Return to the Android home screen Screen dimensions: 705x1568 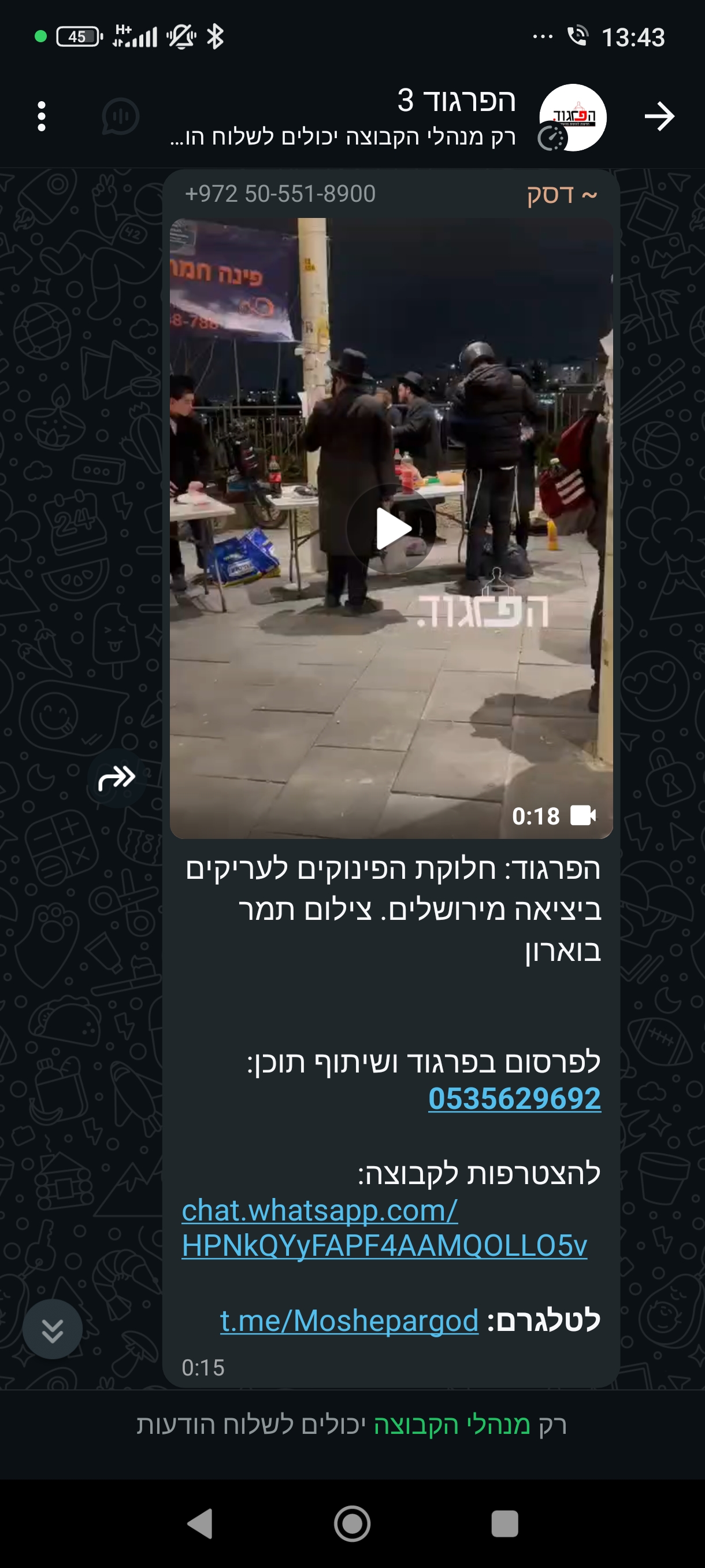coord(352,1524)
